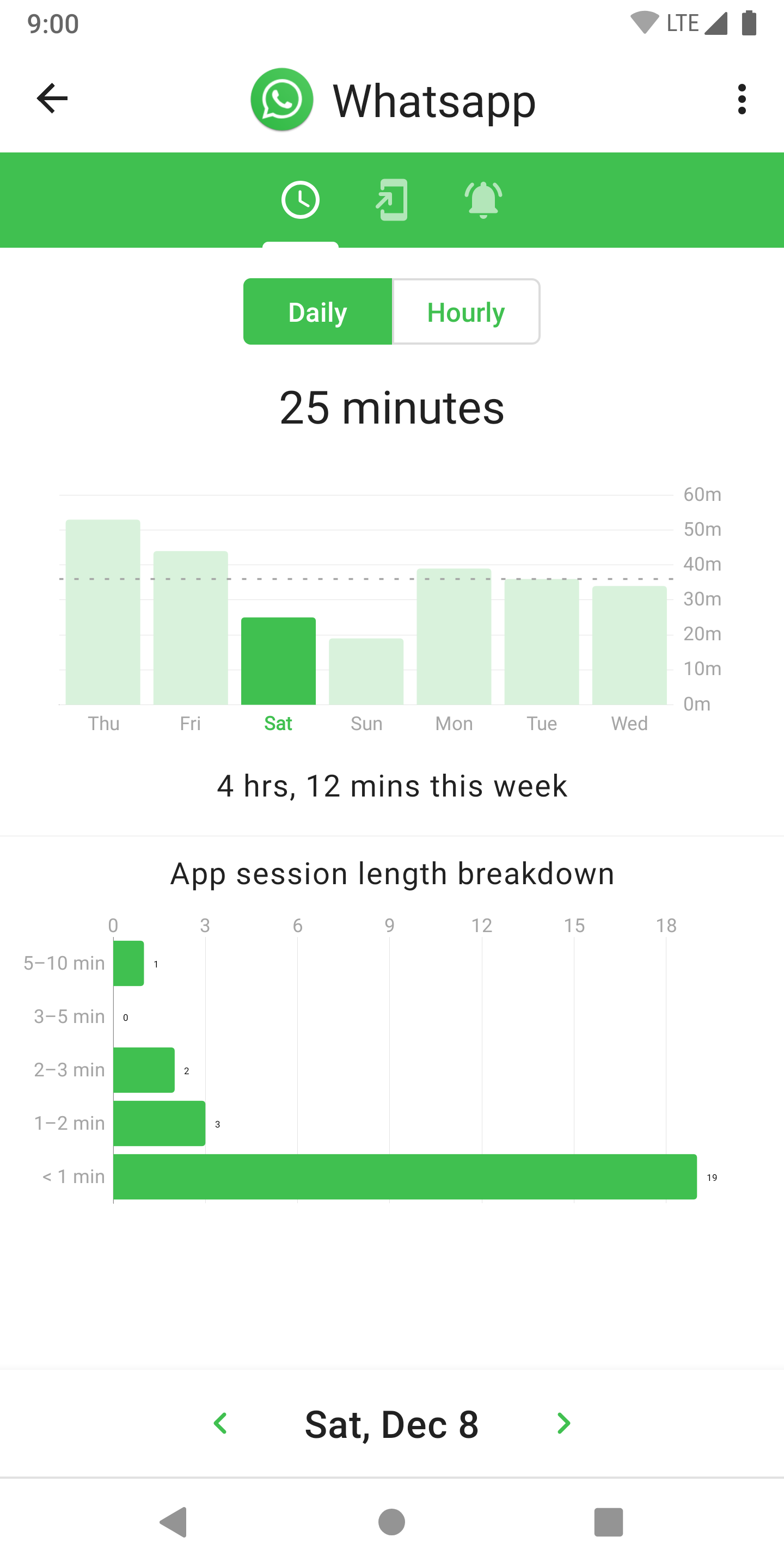Open the notifications bell tab
The height and width of the screenshot is (1568, 784).
[x=483, y=199]
